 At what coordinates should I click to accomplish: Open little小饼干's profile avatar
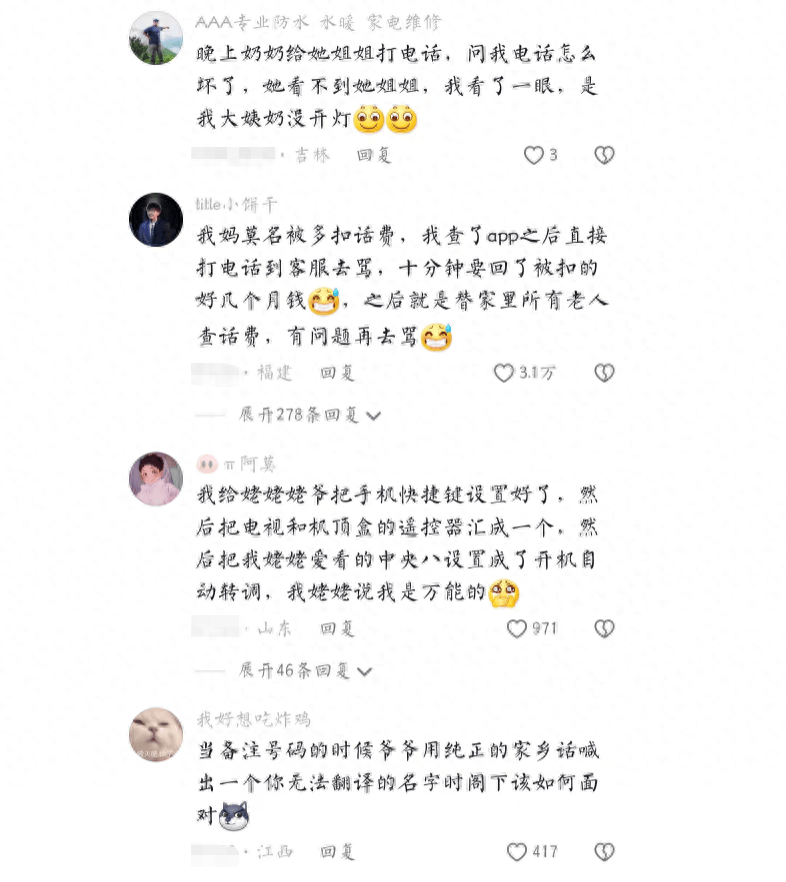pos(156,220)
